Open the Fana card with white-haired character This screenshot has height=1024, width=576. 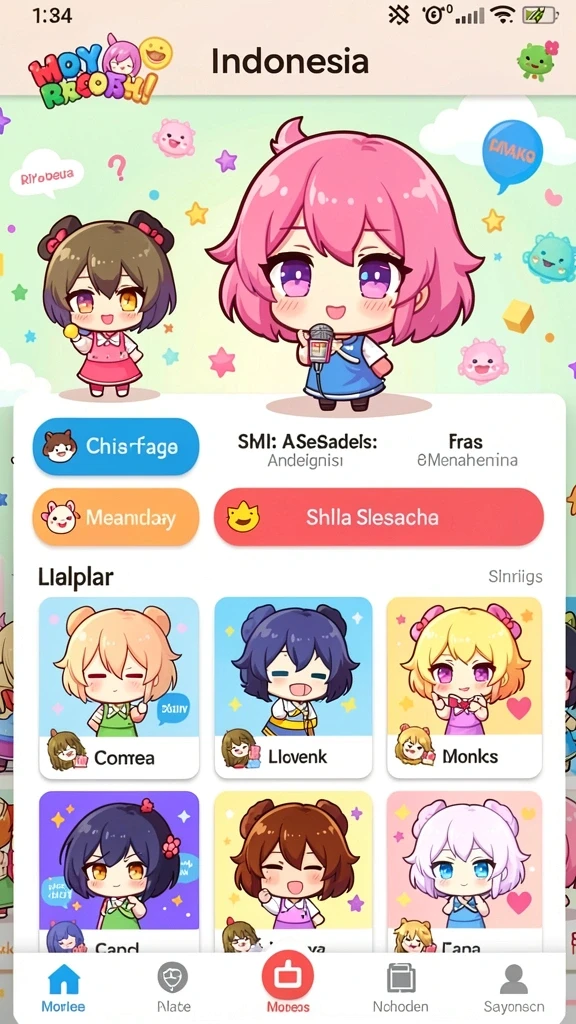point(464,872)
